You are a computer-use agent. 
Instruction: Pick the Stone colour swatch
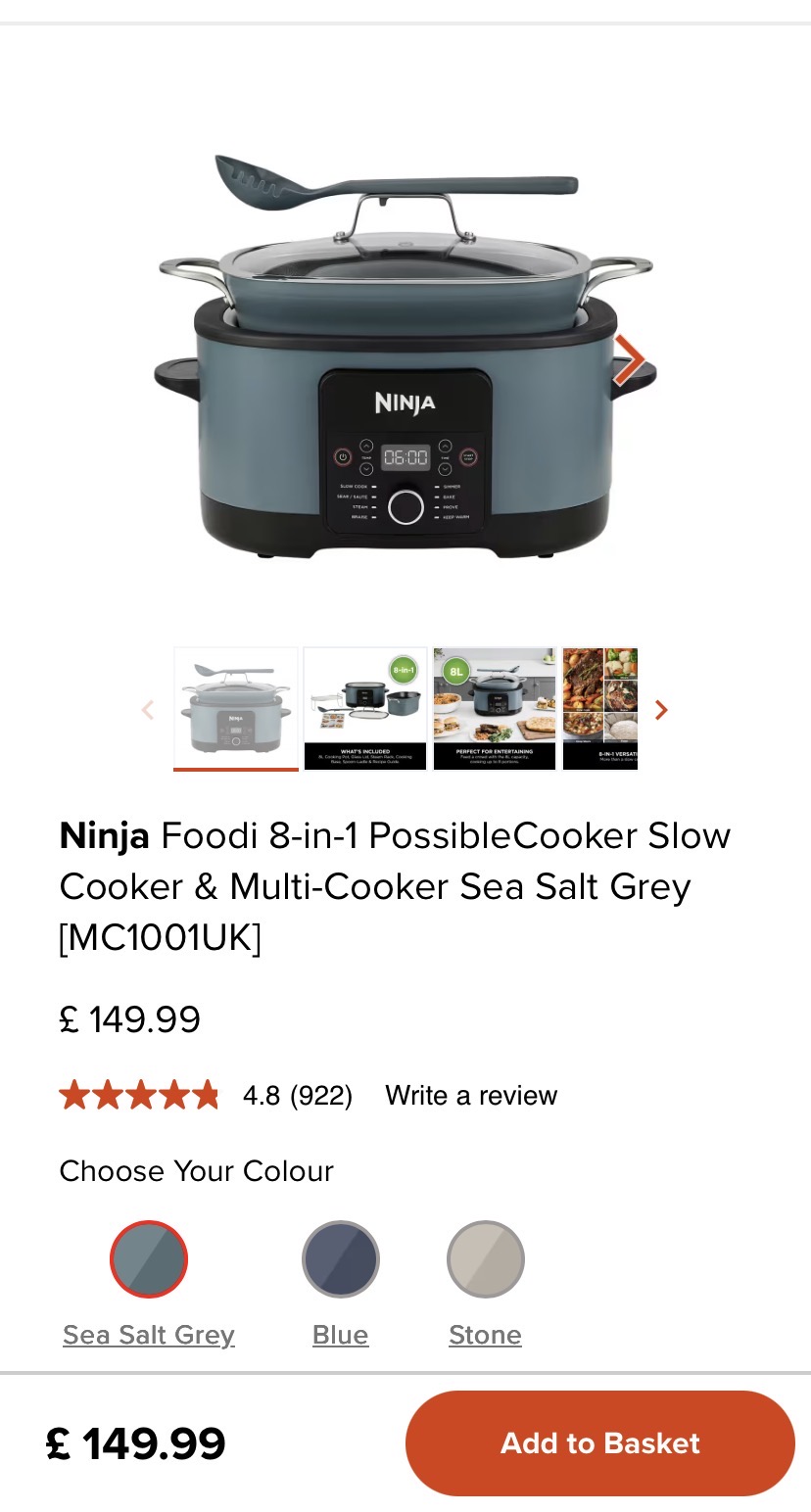485,1259
